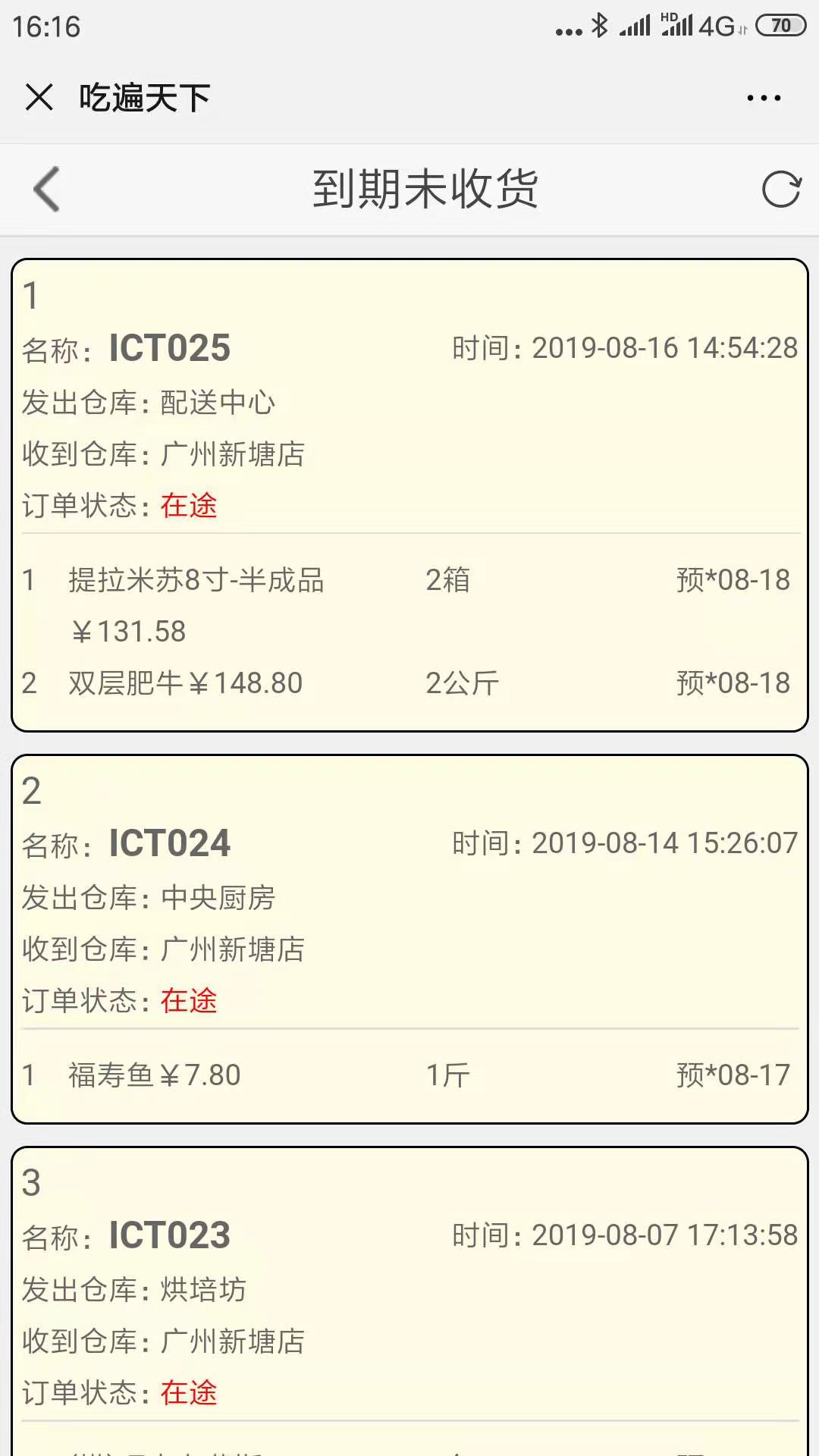This screenshot has height=1456, width=819.
Task: Open the three-dot overflow menu
Action: [764, 98]
